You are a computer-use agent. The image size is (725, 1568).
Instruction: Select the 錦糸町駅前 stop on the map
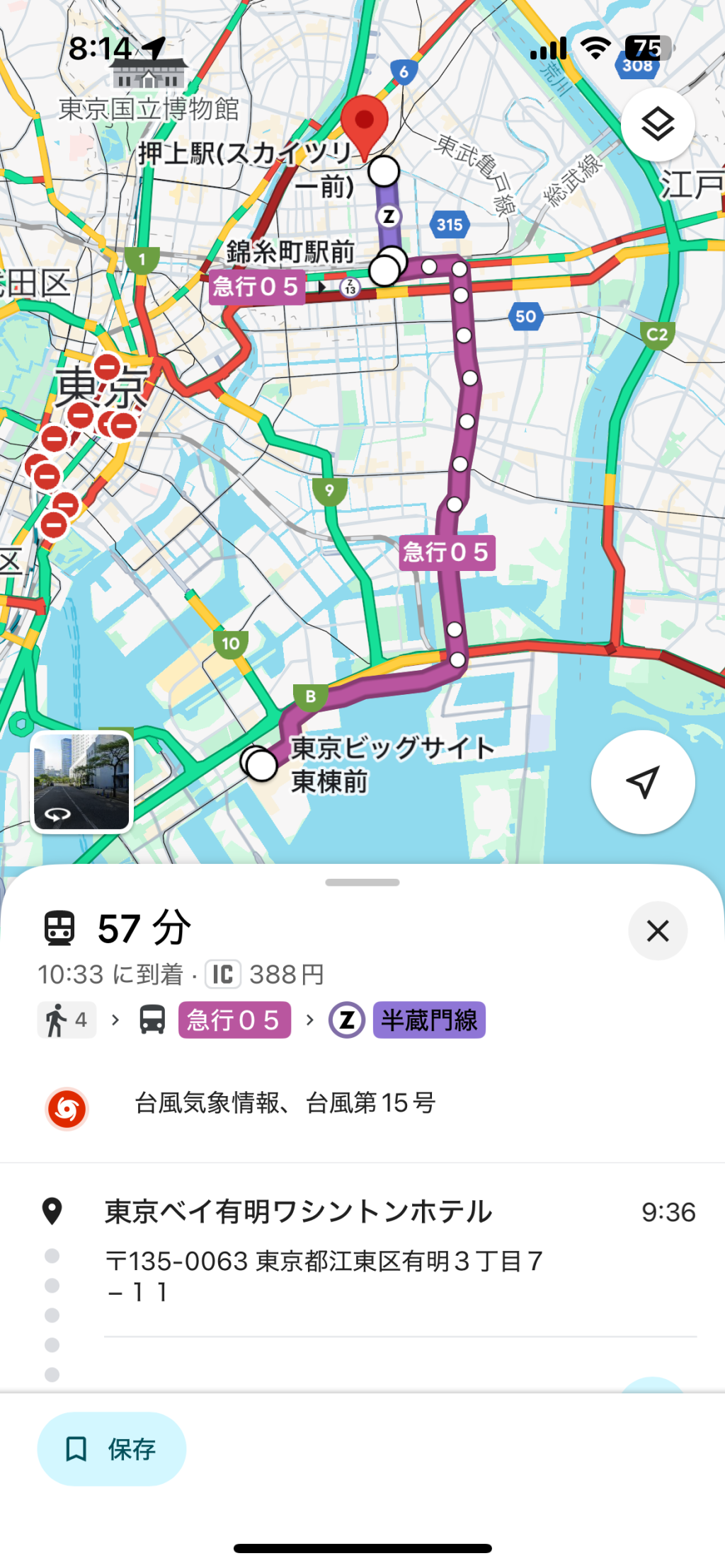pos(384,270)
